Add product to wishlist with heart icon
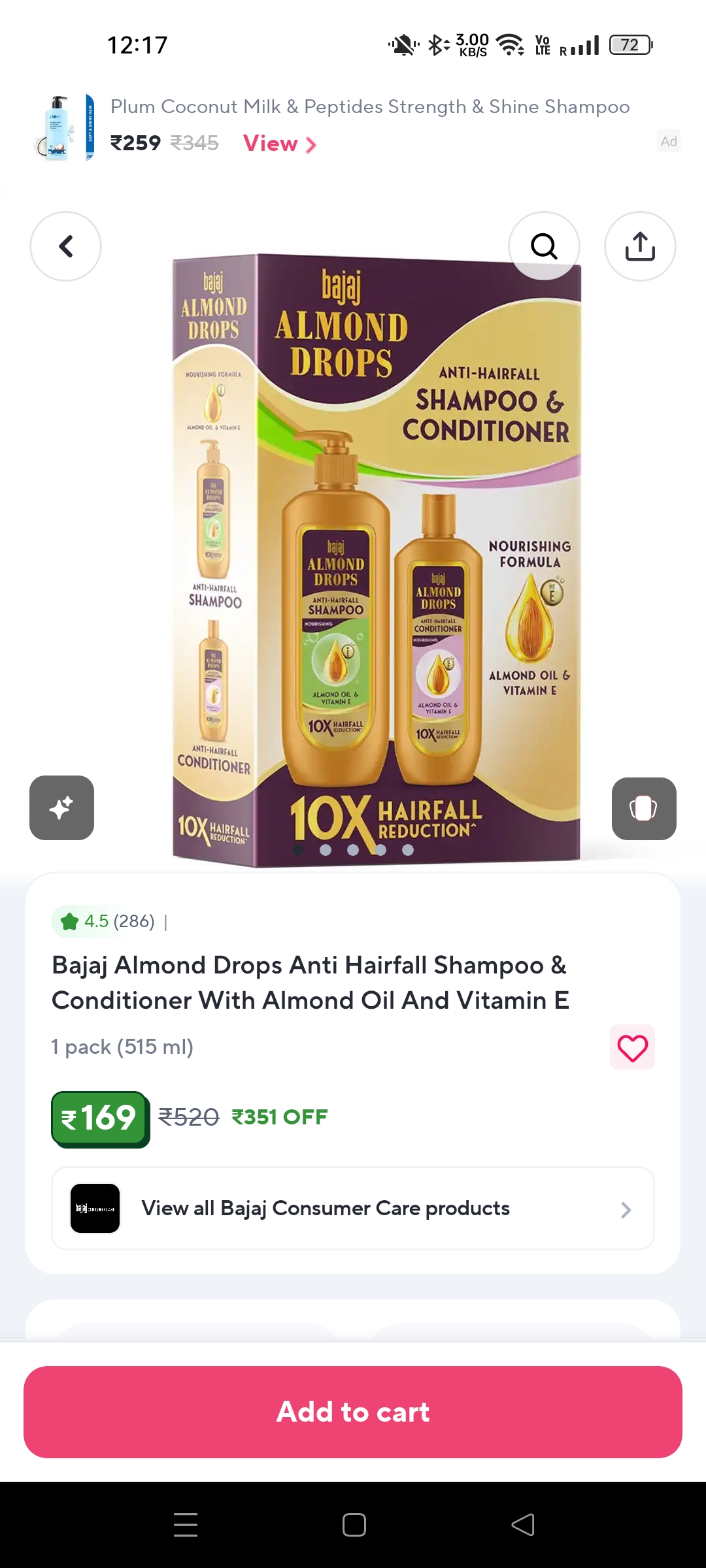This screenshot has height=1568, width=706. click(x=632, y=1047)
